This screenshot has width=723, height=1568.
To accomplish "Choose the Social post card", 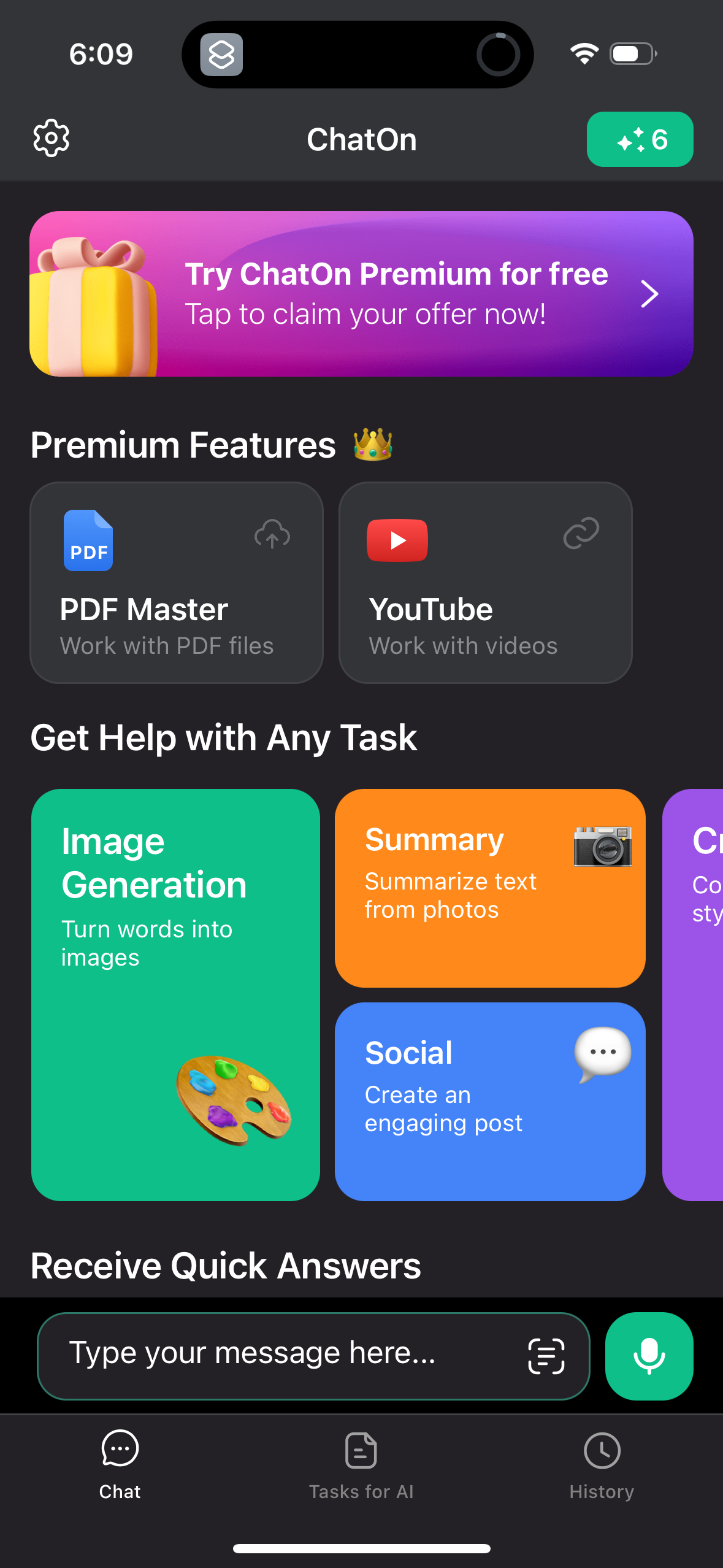I will [489, 1101].
